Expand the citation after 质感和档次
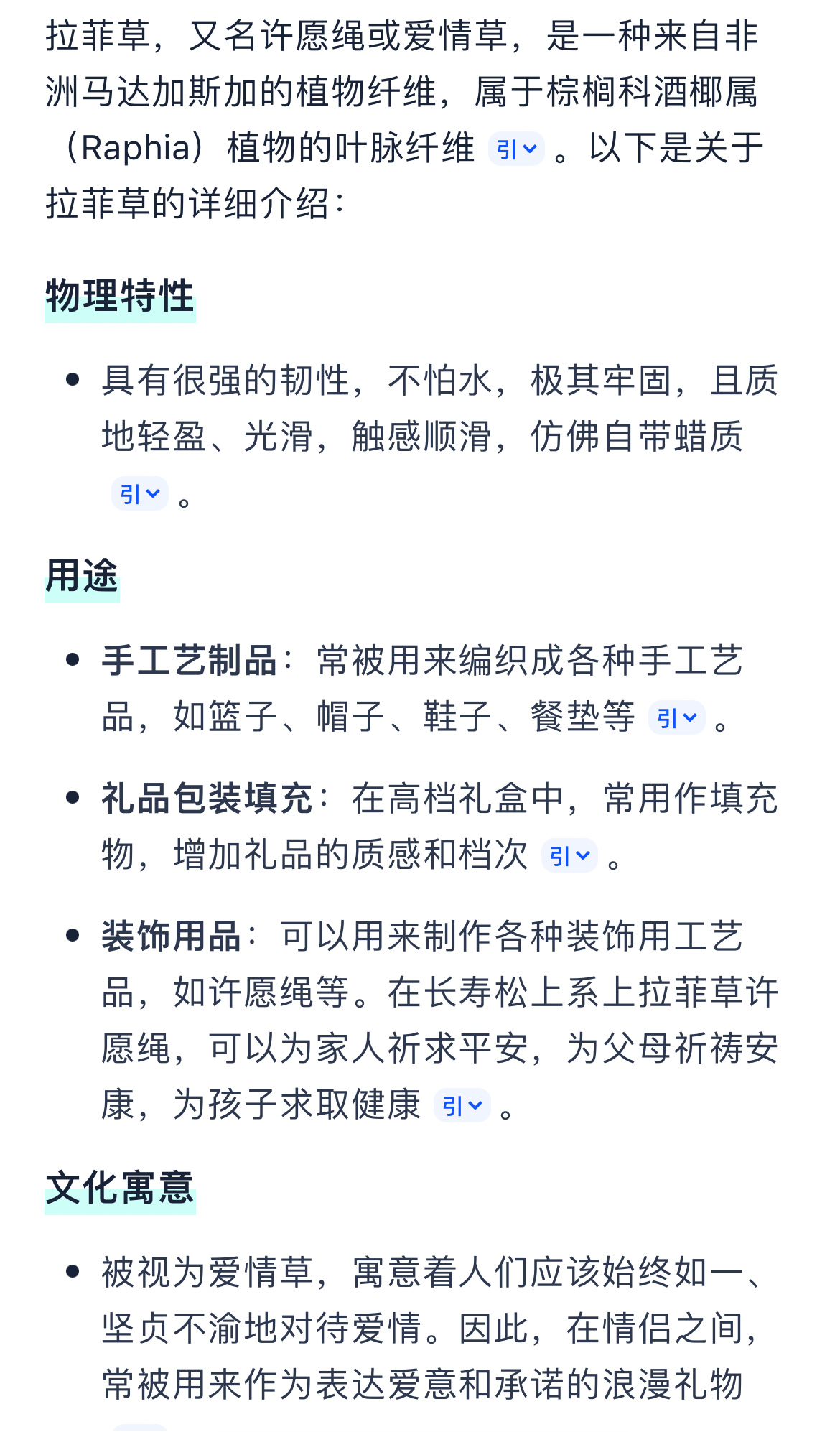This screenshot has width=840, height=1432. pyautogui.click(x=569, y=855)
